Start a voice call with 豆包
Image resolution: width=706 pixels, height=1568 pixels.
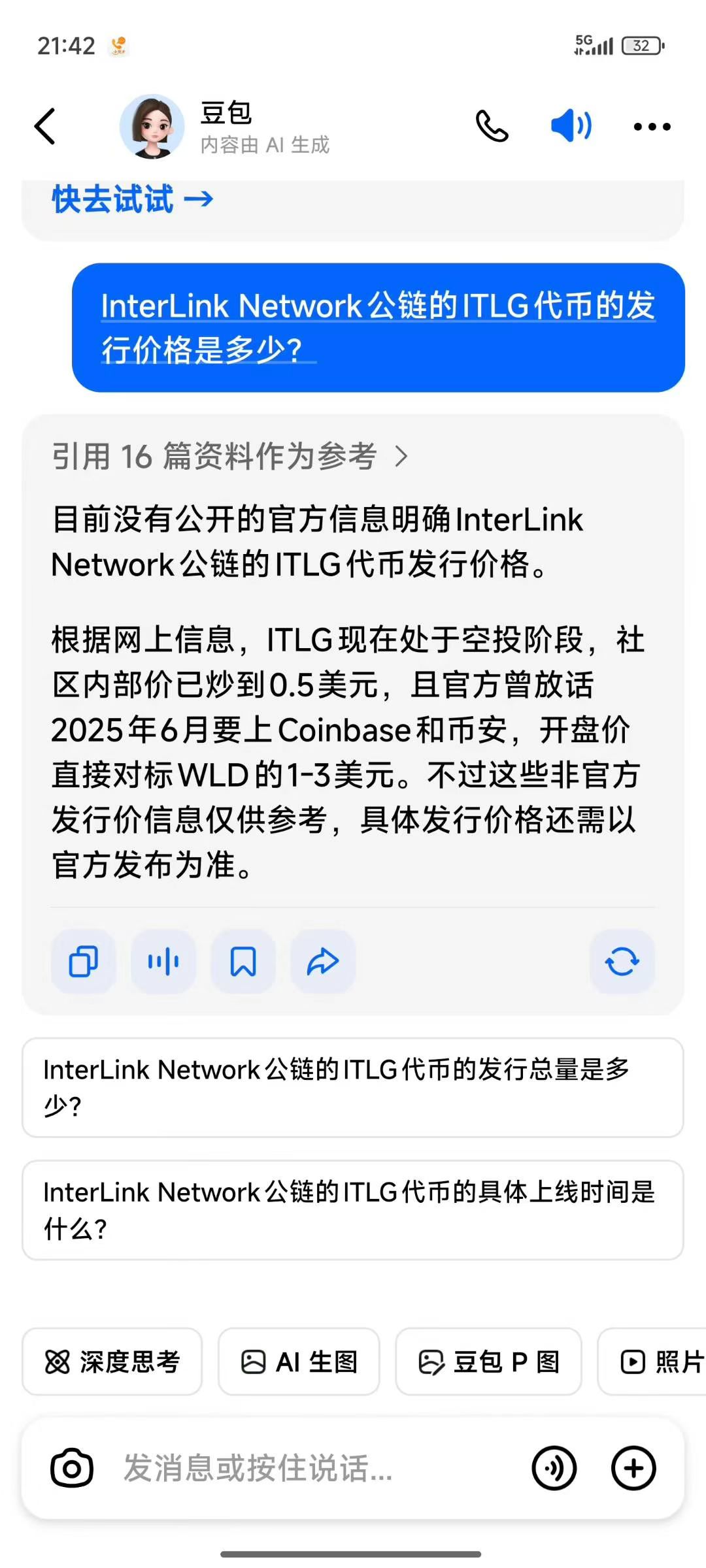492,126
